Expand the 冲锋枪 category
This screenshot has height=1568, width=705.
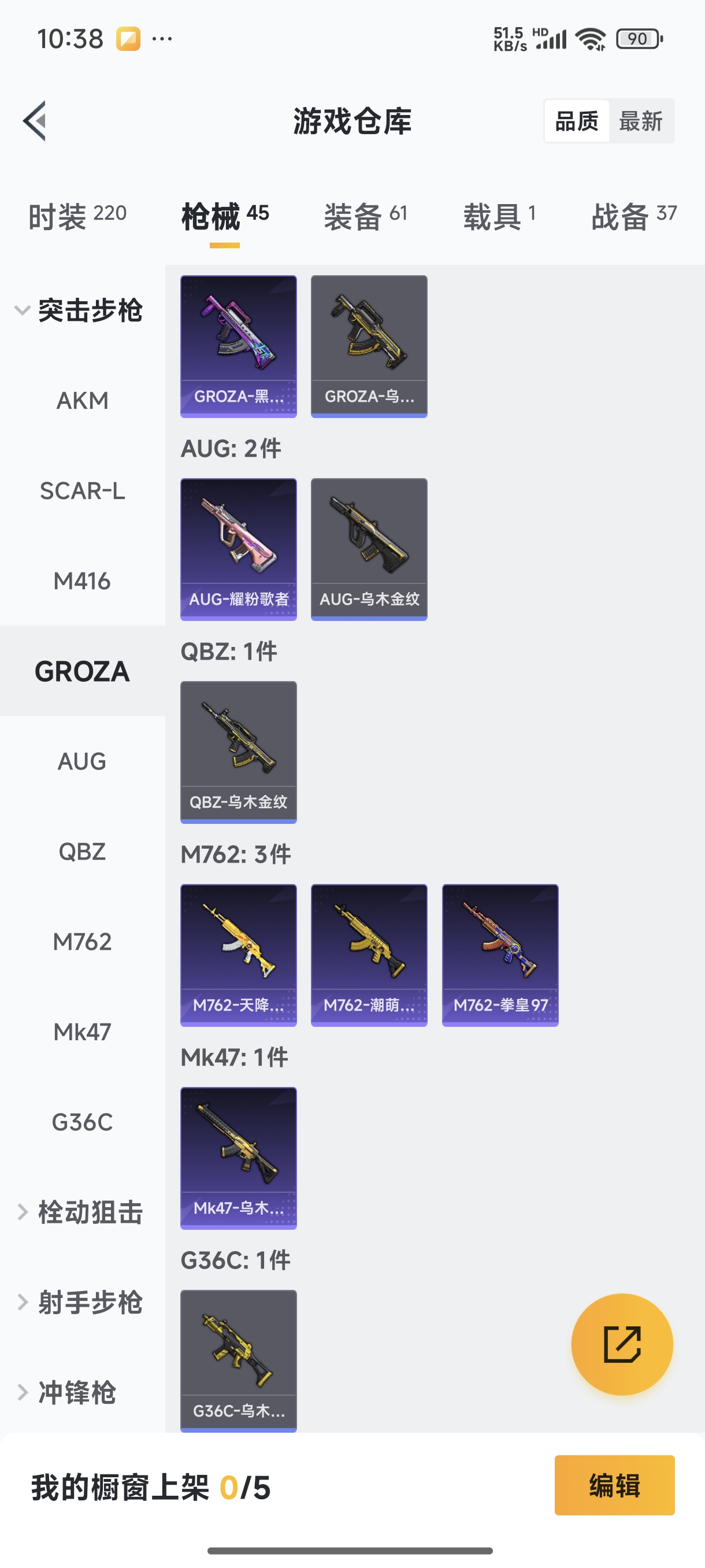pyautogui.click(x=67, y=1392)
